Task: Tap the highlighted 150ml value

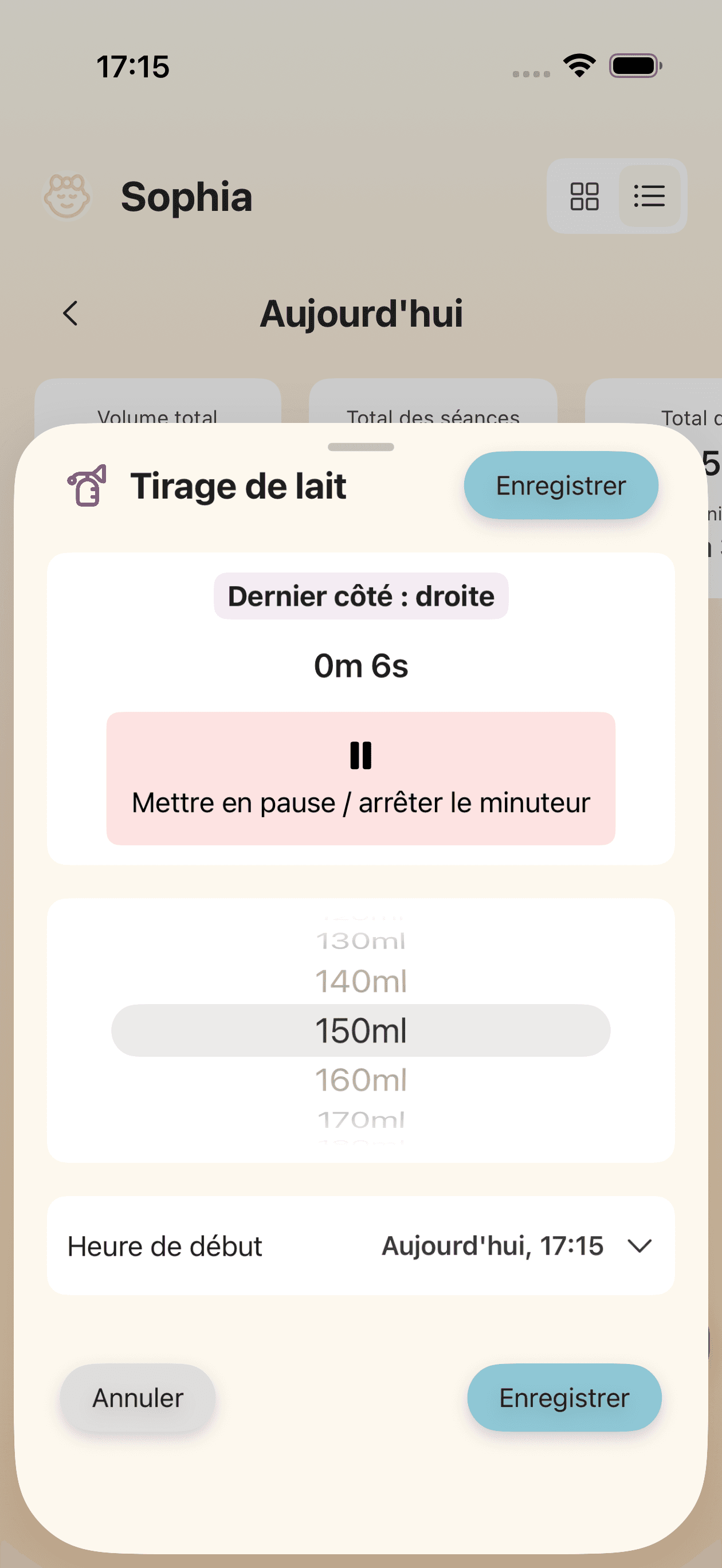Action: [360, 1030]
